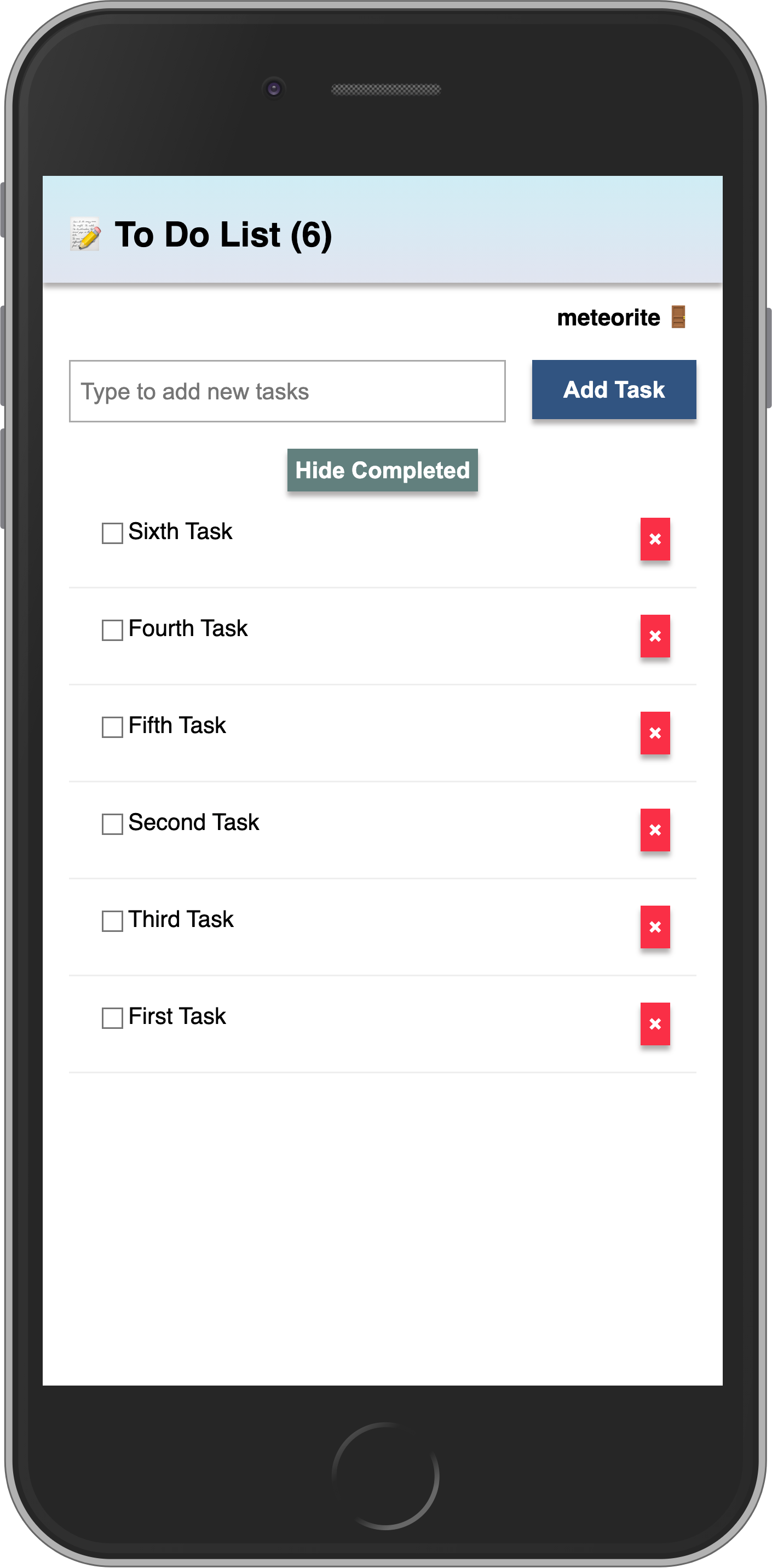Tick the Fifth Task checkbox
Screen dimensions: 772x1568
click(112, 727)
